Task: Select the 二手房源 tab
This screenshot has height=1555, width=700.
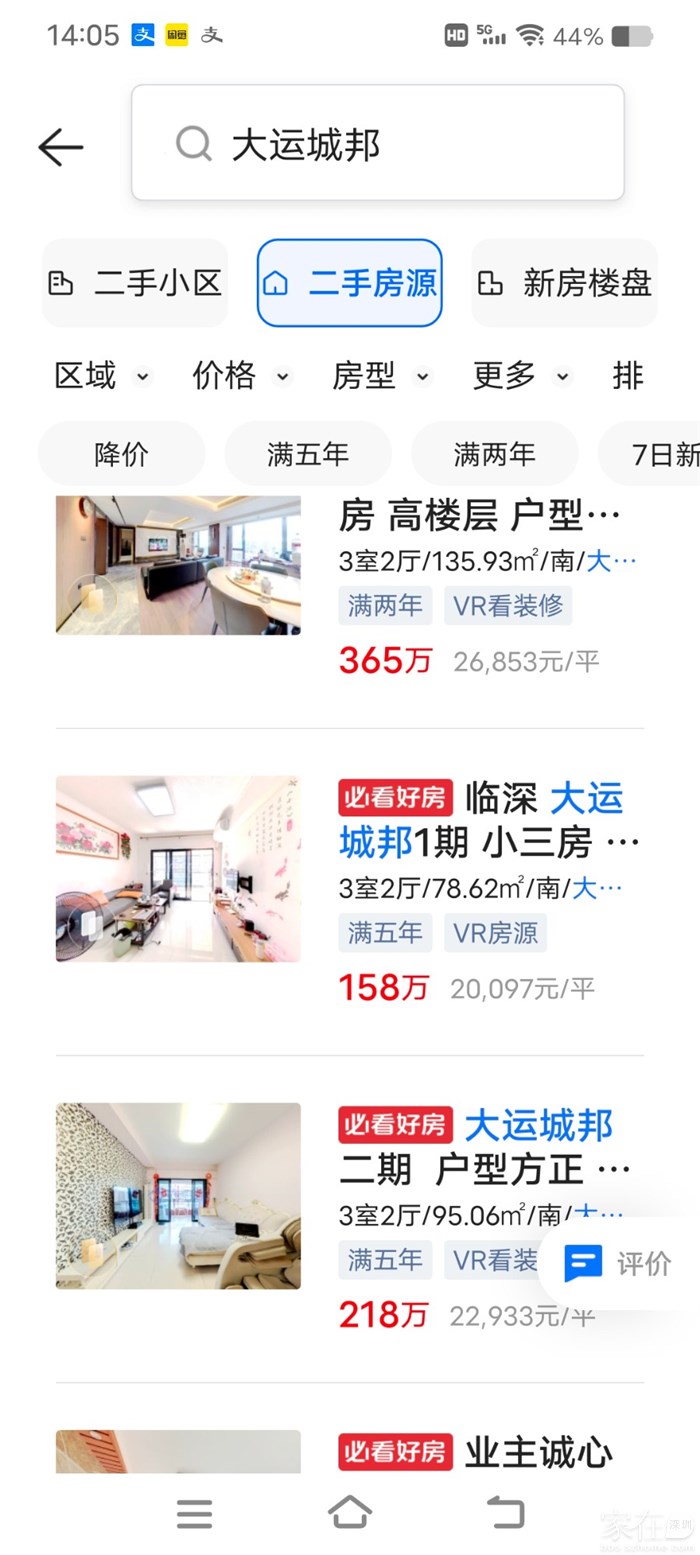Action: (x=349, y=283)
